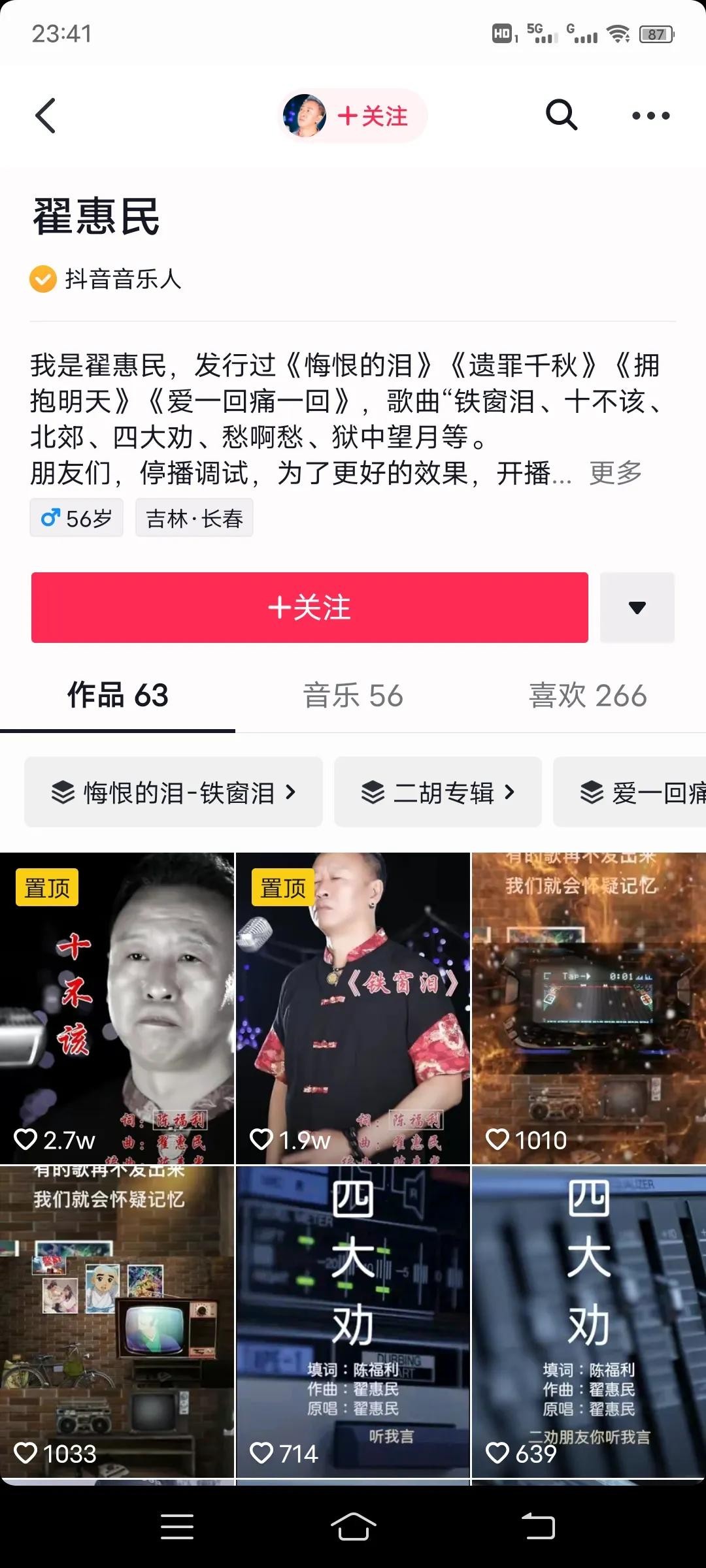Image resolution: width=706 pixels, height=1568 pixels.
Task: Play pinned video 十不该 with 2.7w likes
Action: (x=117, y=1007)
